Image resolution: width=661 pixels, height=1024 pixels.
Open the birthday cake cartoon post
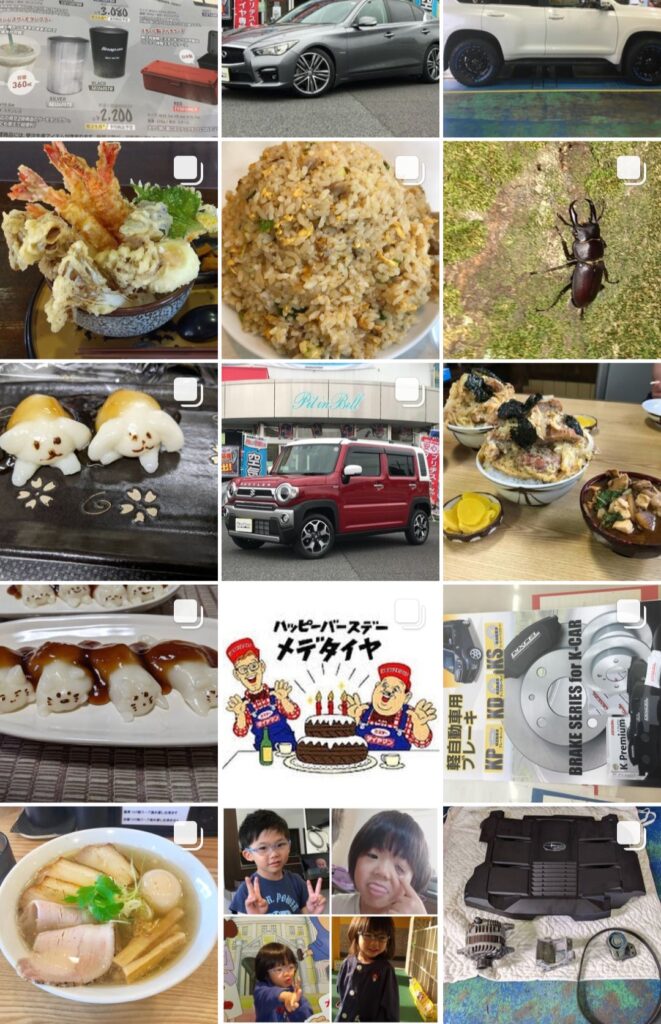pyautogui.click(x=330, y=693)
